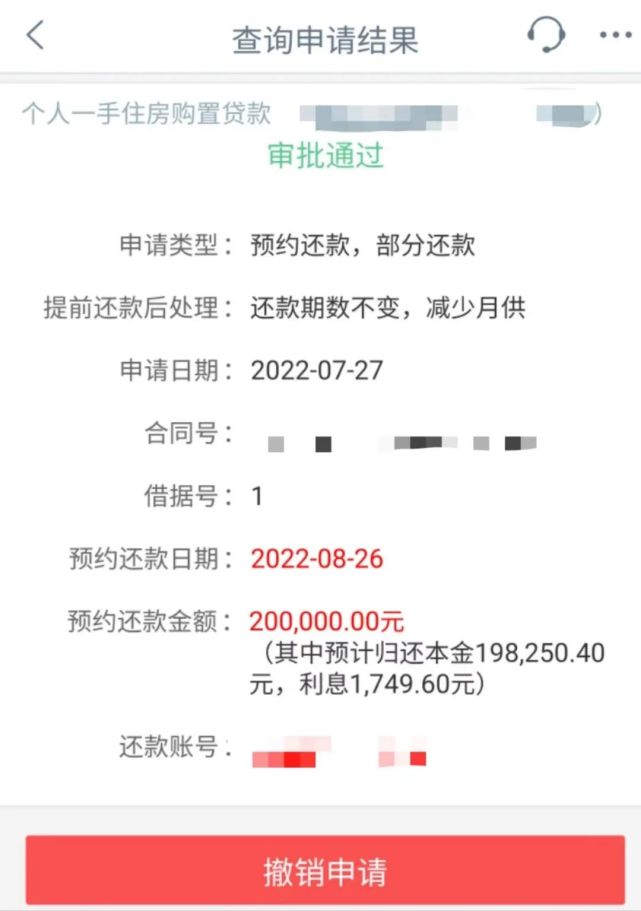Tap 撤销申请 to cancel the application

pos(325,870)
